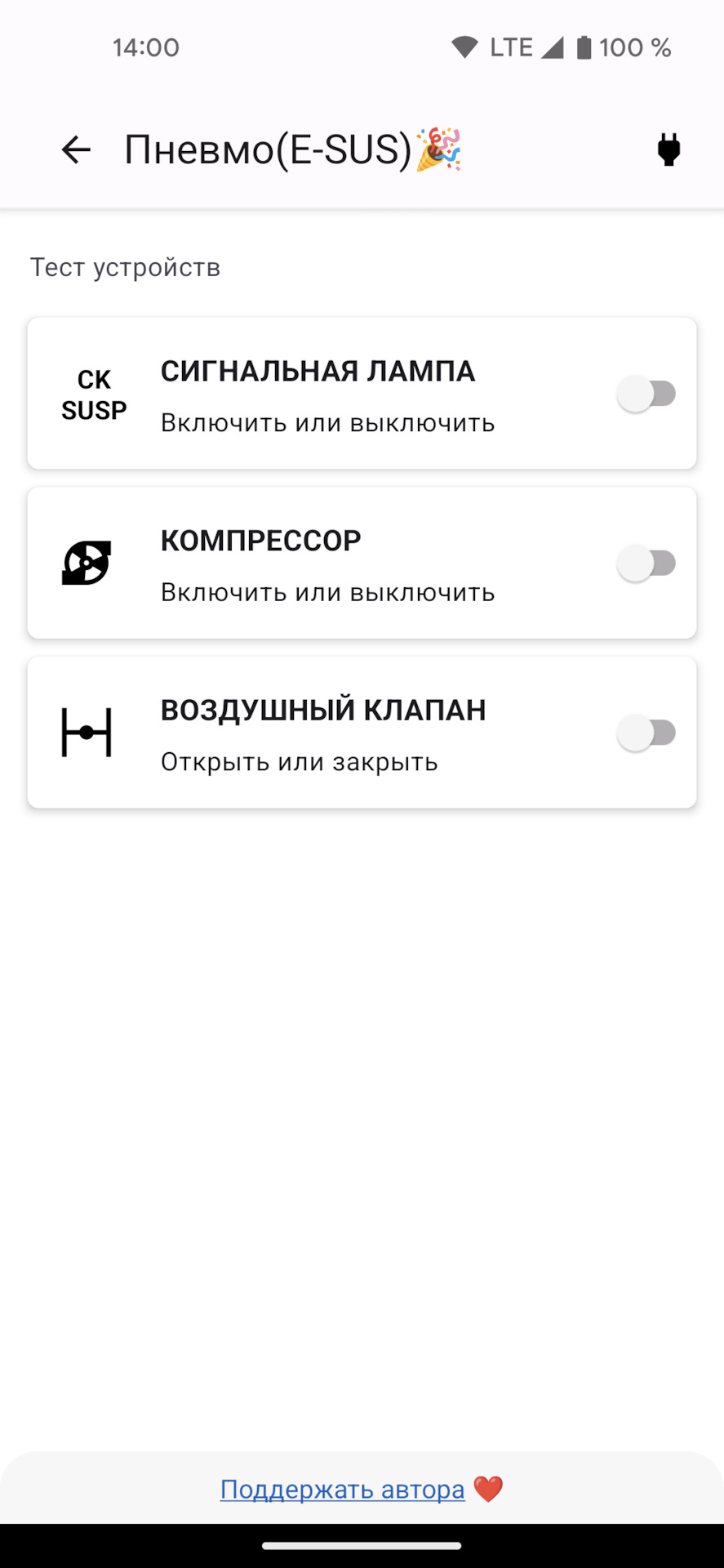Go back using the arrow icon
Screen dimensions: 724x1568
pyautogui.click(x=76, y=149)
